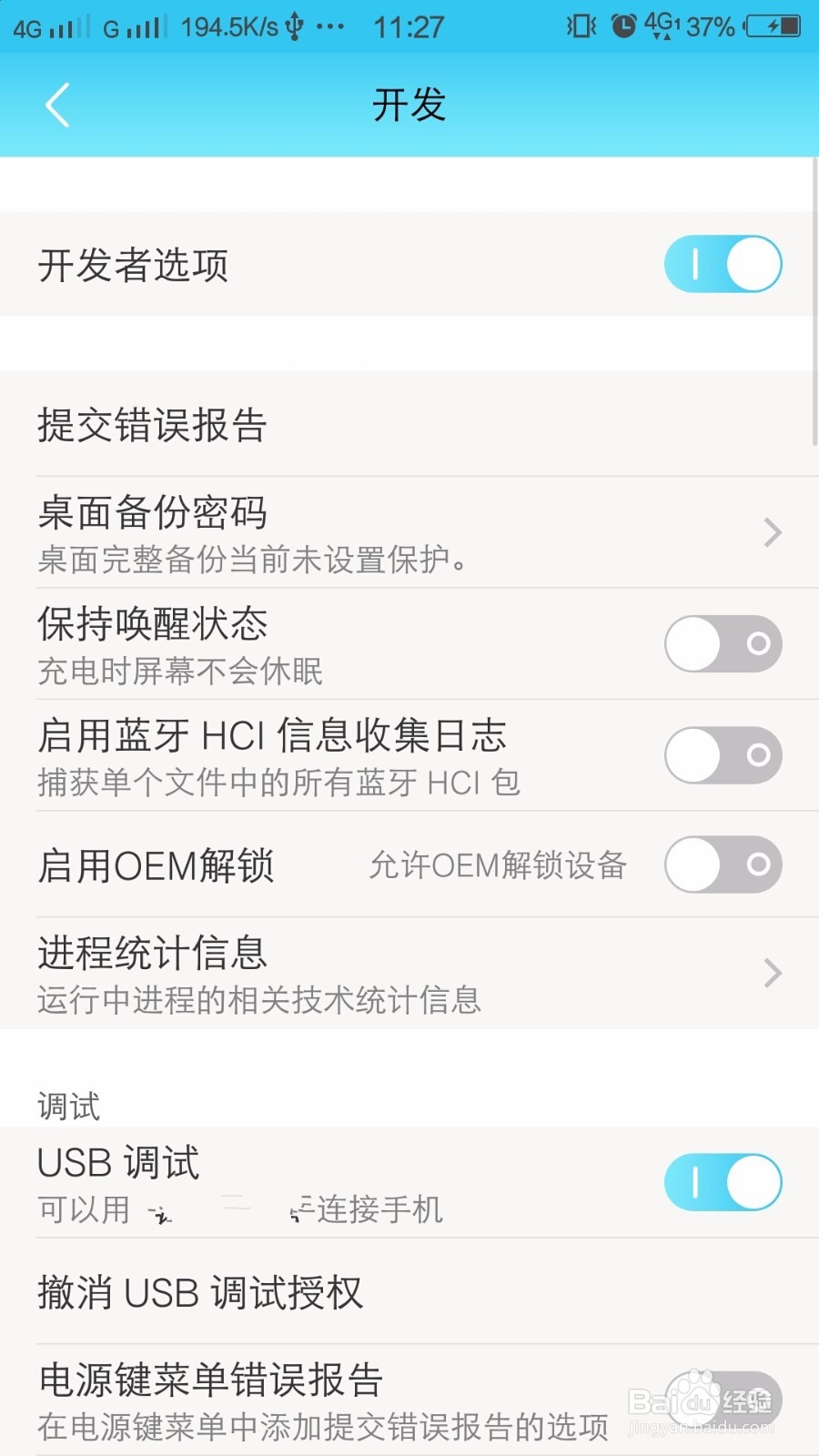Tap the Baidu 经验 watermark logo

pos(719,1401)
